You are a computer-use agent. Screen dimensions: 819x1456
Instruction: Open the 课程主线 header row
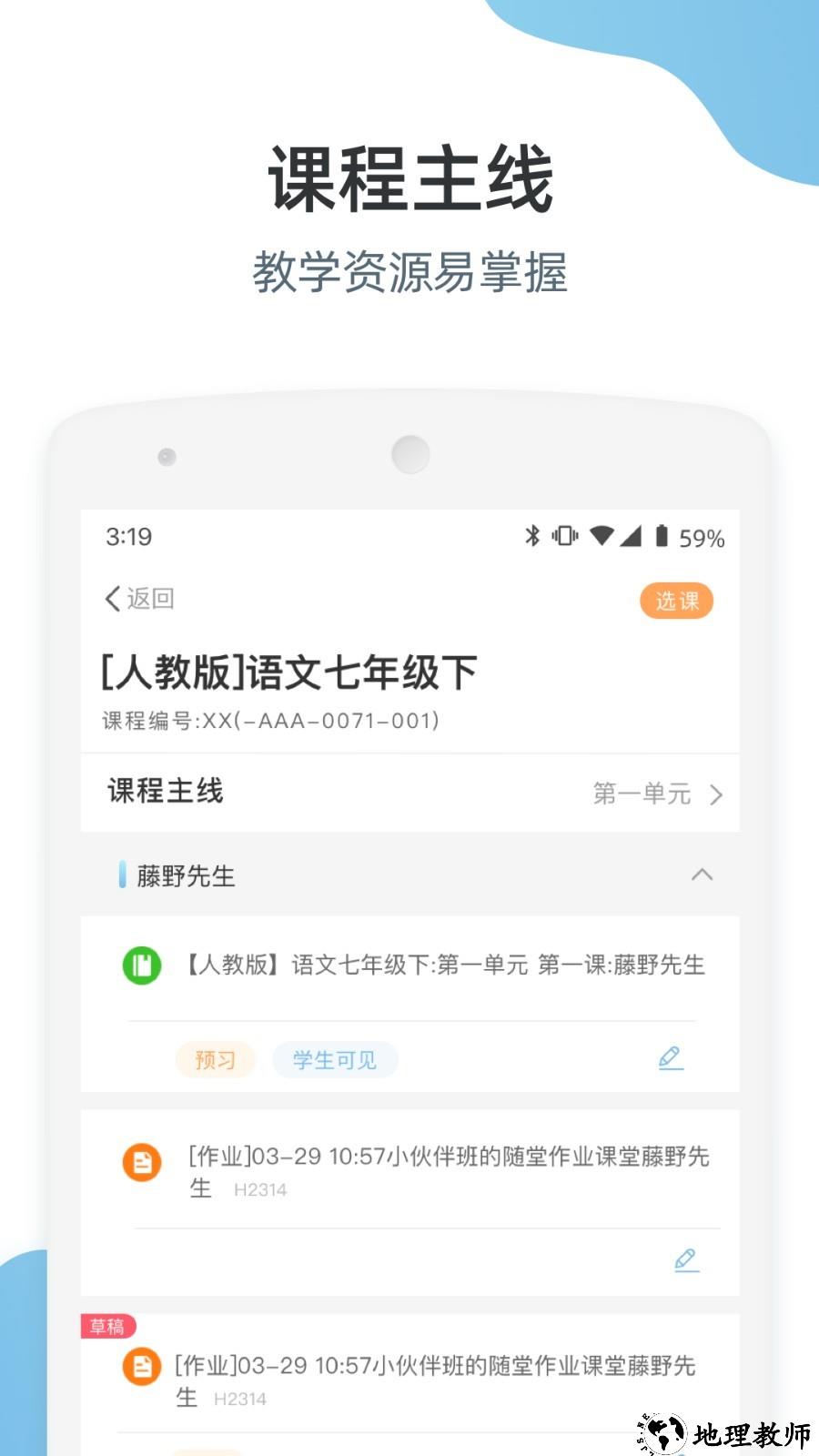[165, 793]
